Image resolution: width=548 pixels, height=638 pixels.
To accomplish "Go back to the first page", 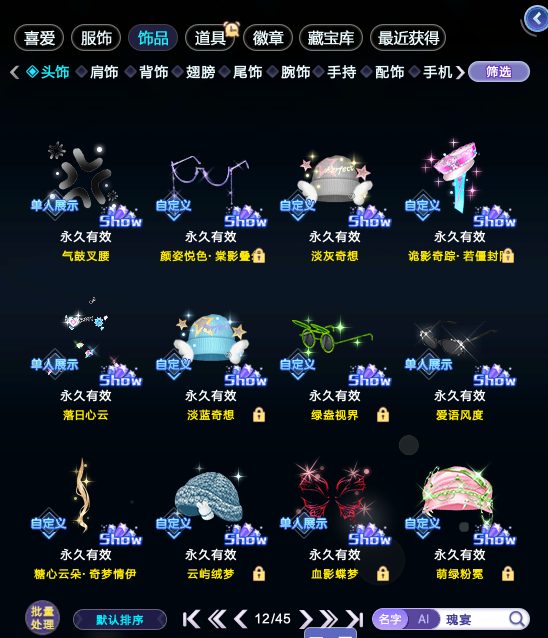I will [191, 619].
